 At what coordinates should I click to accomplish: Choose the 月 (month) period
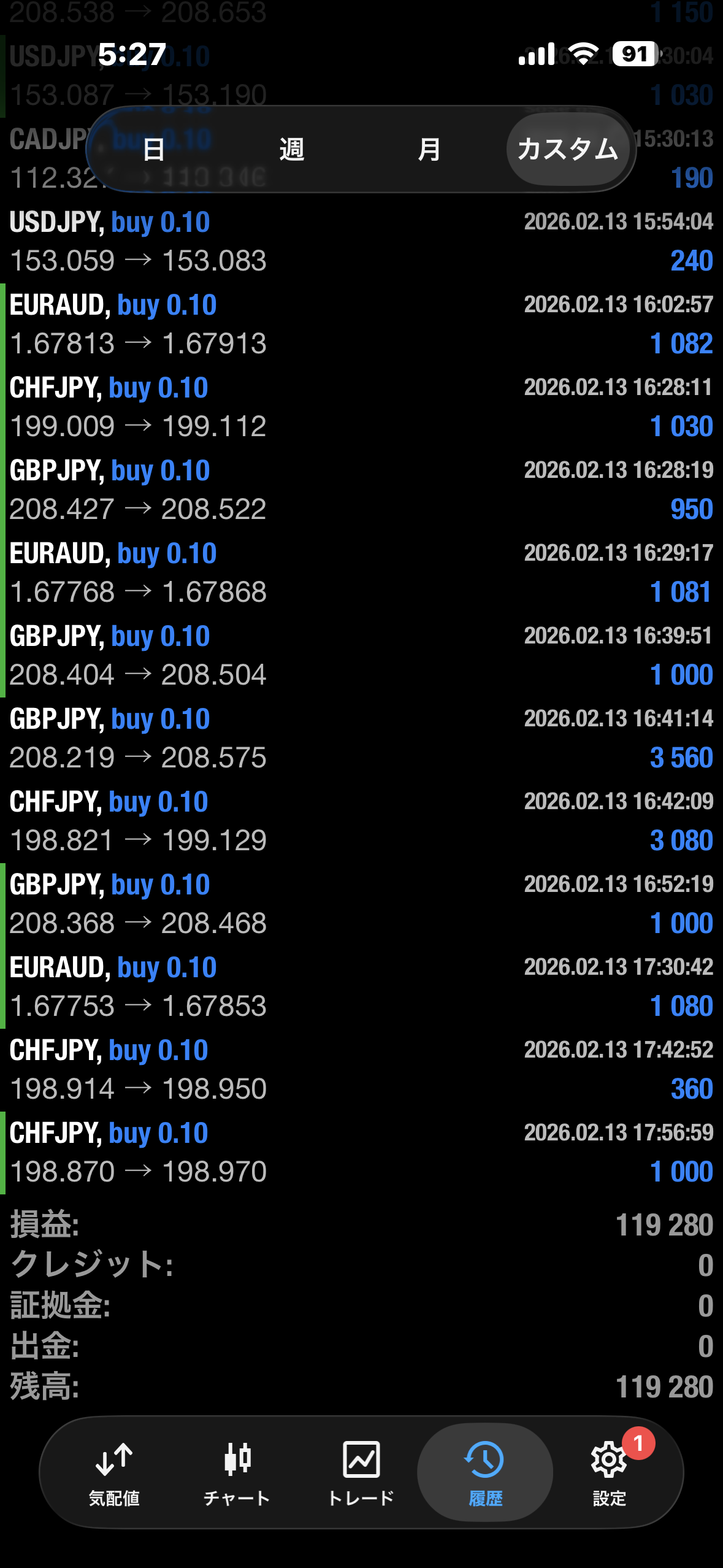(429, 149)
